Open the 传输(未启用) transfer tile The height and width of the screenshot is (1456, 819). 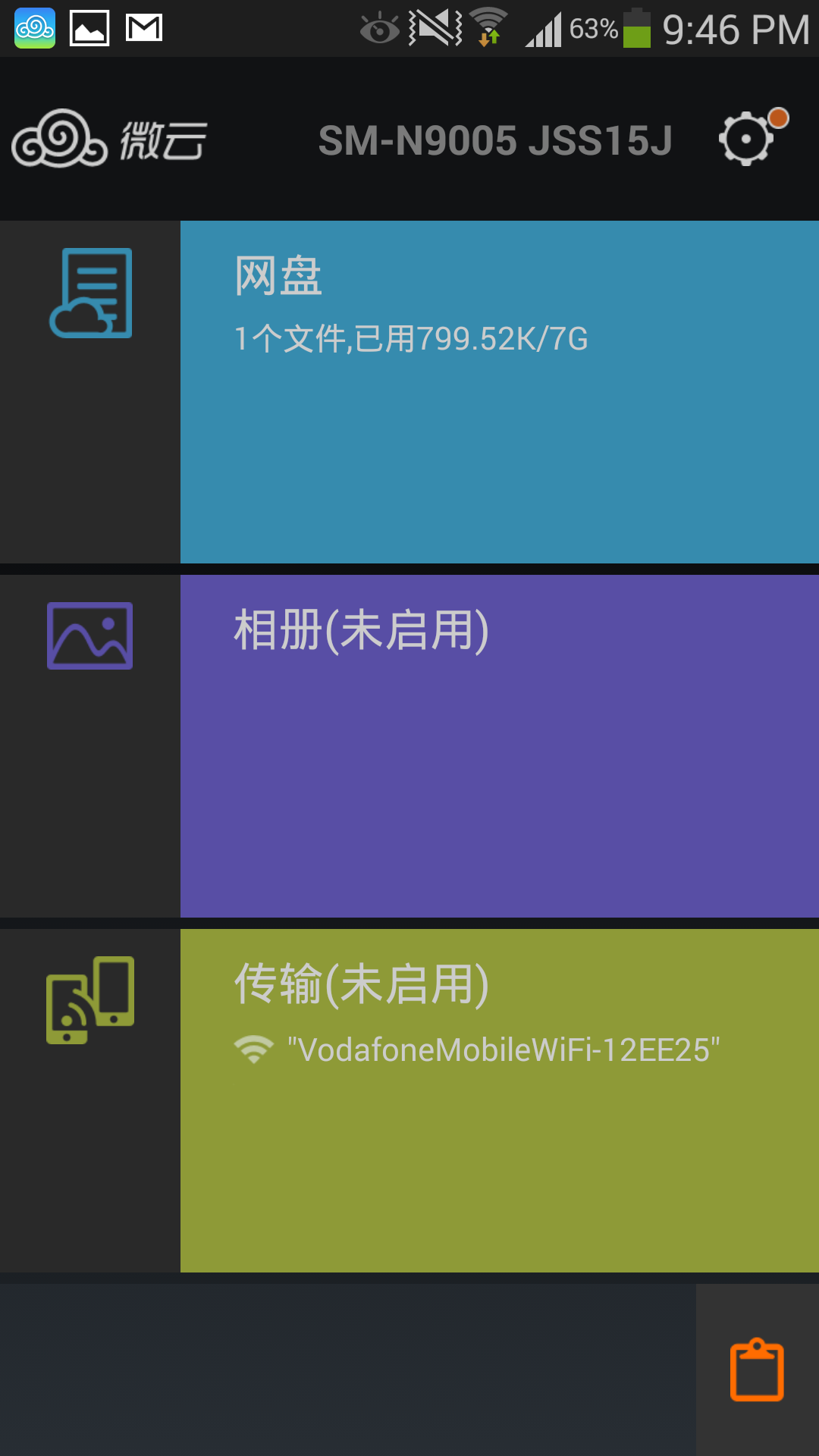pyautogui.click(x=409, y=1100)
